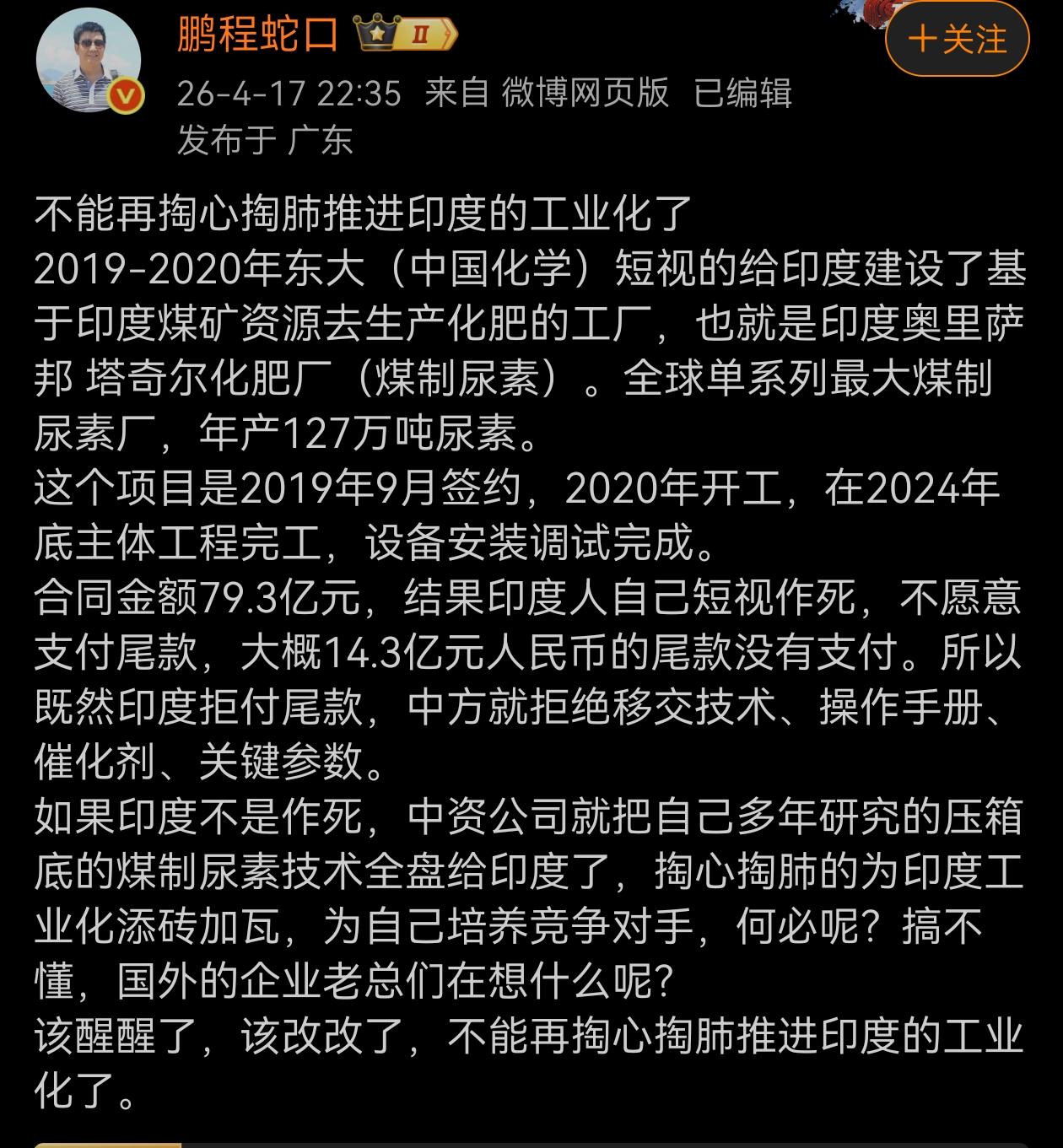The height and width of the screenshot is (1148, 1063).
Task: Click the arrow tip of the level badge
Action: [x=456, y=35]
